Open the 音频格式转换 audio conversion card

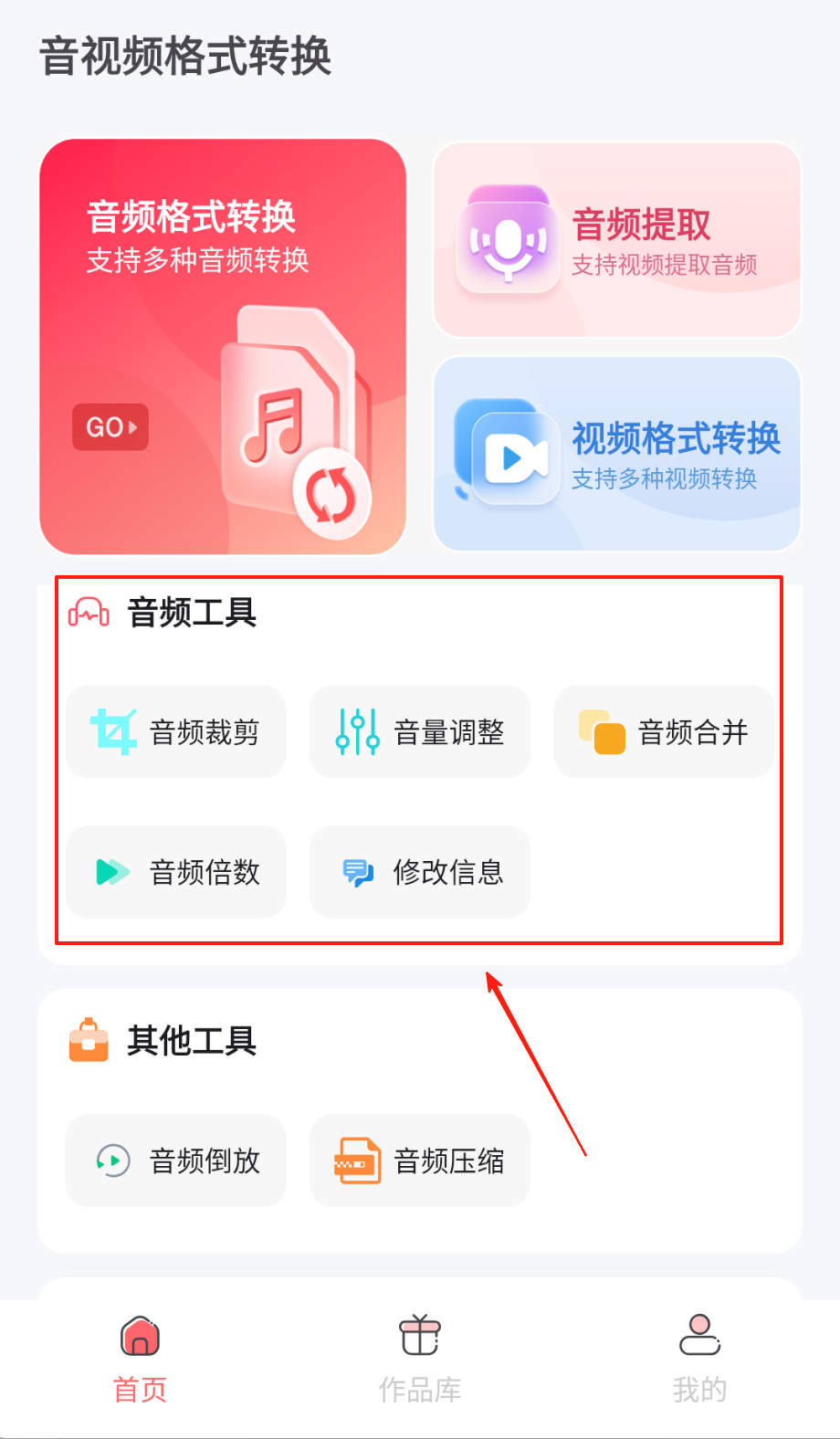click(x=222, y=347)
